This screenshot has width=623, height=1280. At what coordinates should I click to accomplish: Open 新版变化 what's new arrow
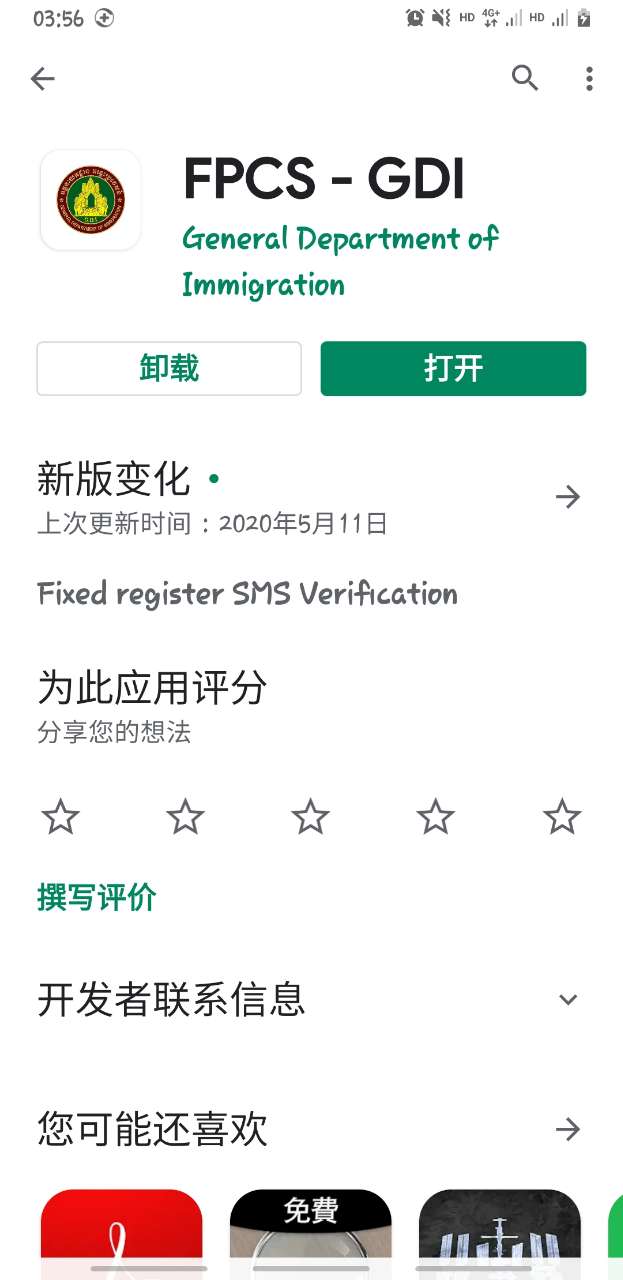pyautogui.click(x=567, y=497)
